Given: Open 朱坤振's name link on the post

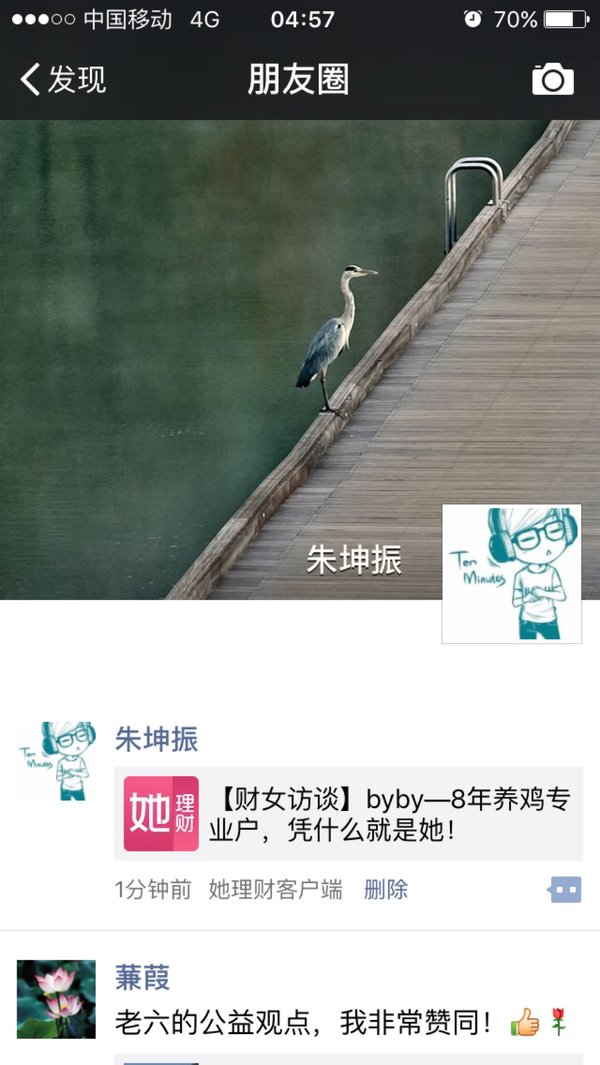Looking at the screenshot, I should point(156,739).
